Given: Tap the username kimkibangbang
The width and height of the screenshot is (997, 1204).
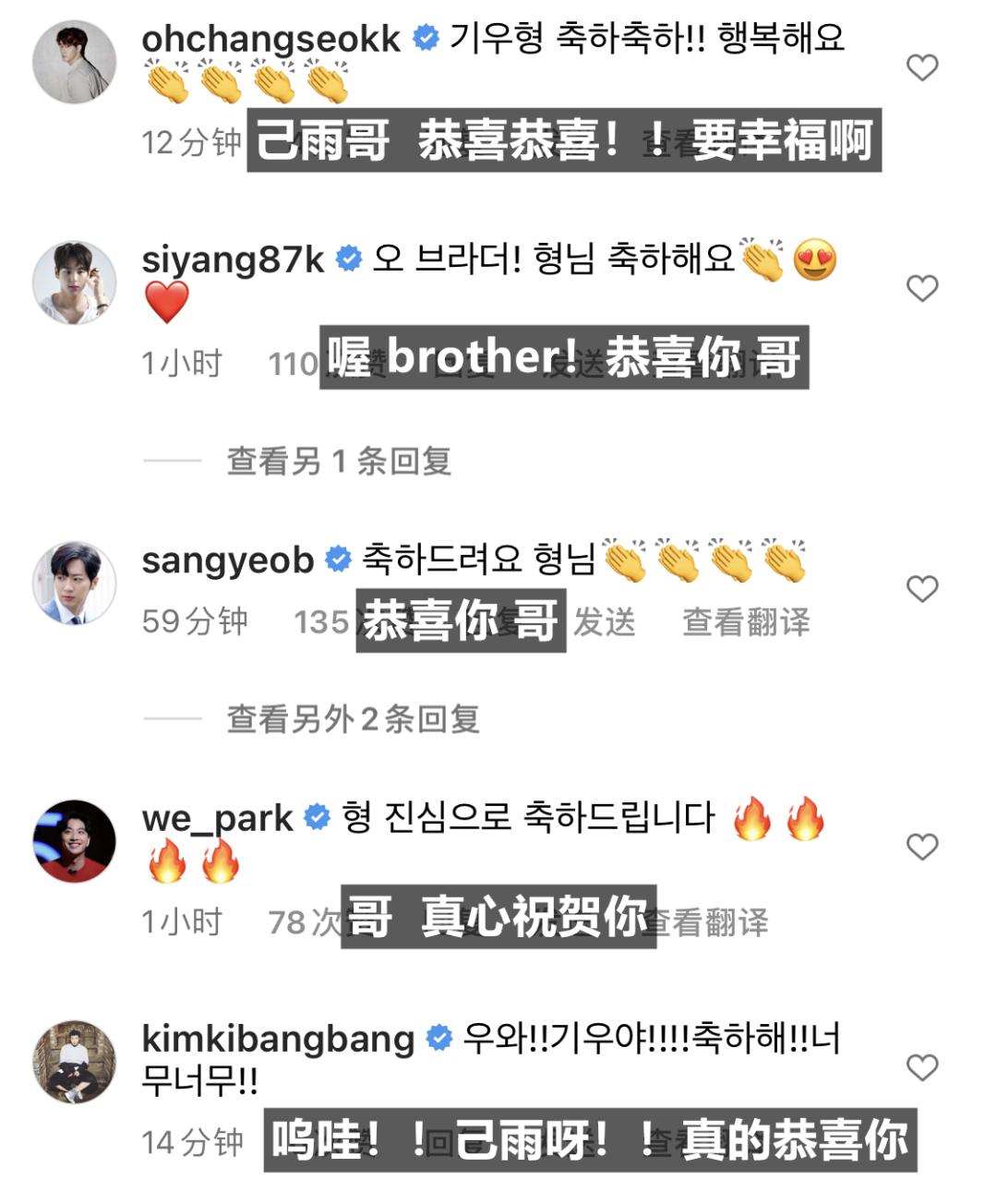Looking at the screenshot, I should pyautogui.click(x=278, y=1039).
